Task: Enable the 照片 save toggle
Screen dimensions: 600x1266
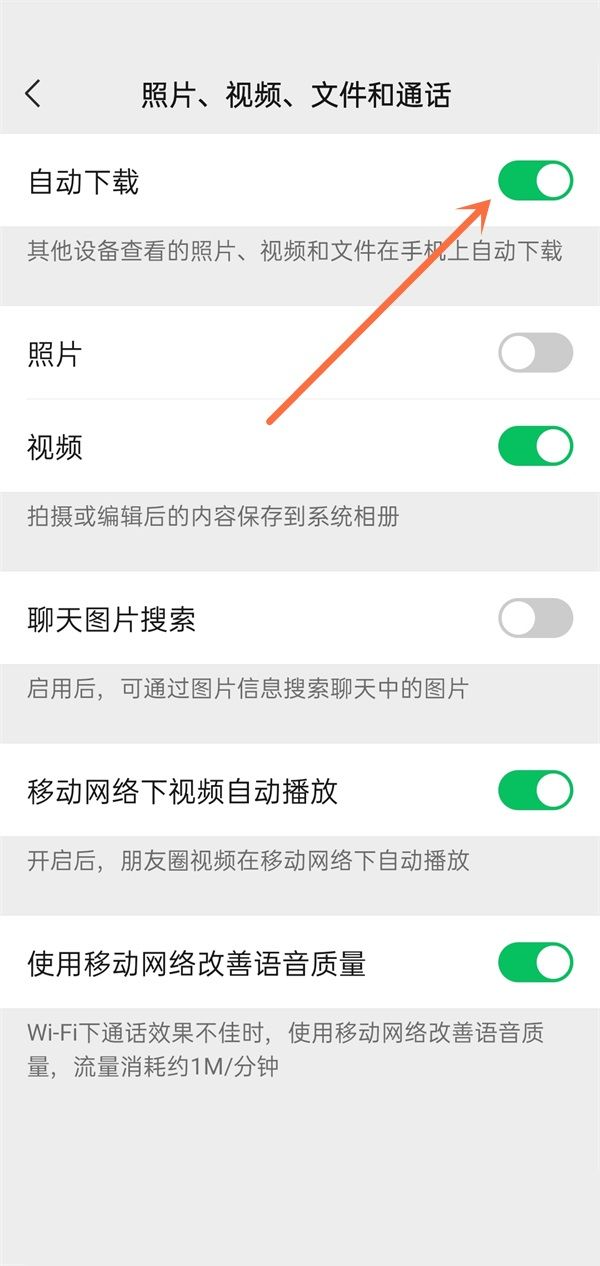Action: [x=535, y=353]
